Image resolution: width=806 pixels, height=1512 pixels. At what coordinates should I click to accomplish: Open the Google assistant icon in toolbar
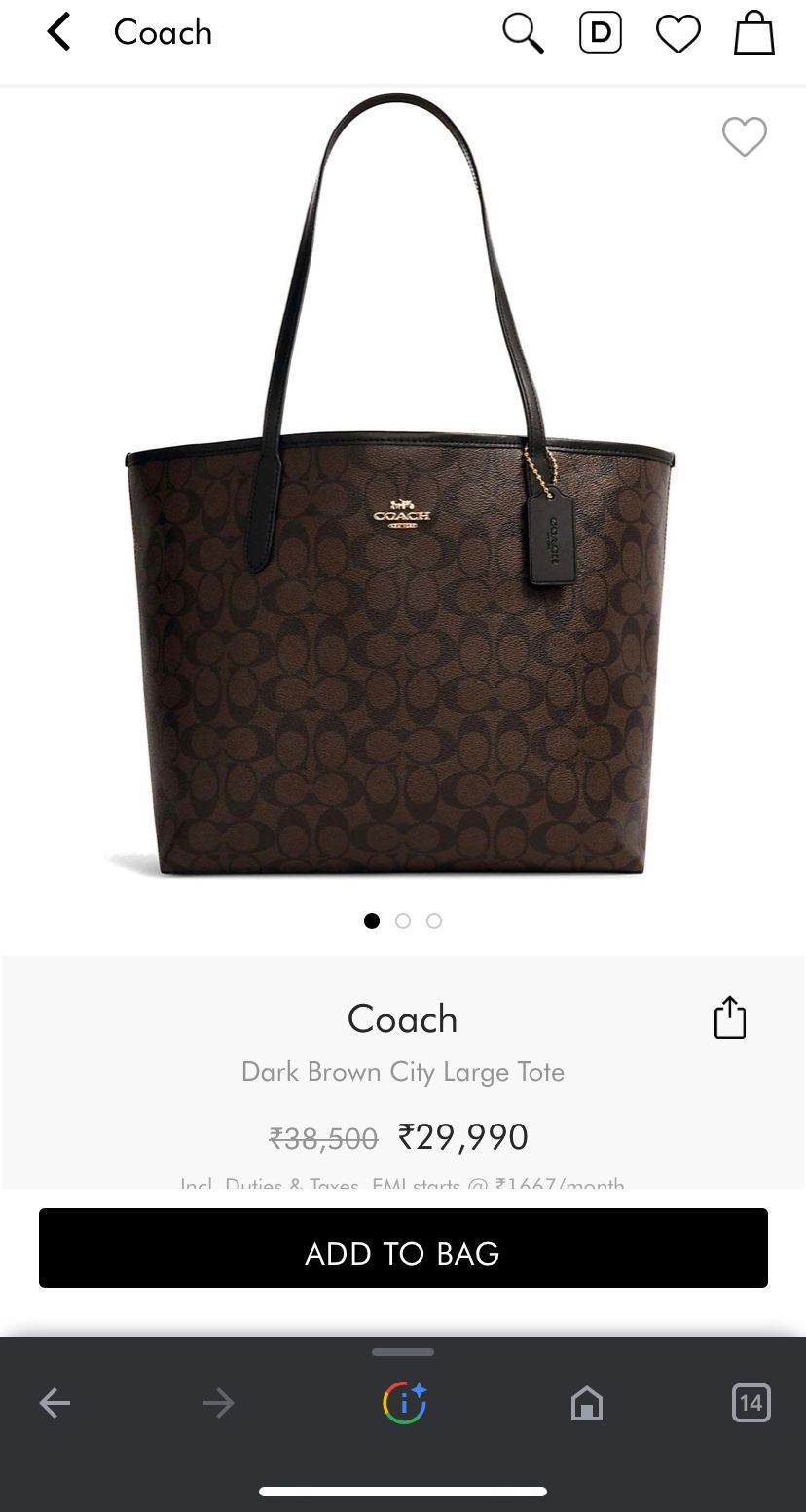(x=404, y=1403)
